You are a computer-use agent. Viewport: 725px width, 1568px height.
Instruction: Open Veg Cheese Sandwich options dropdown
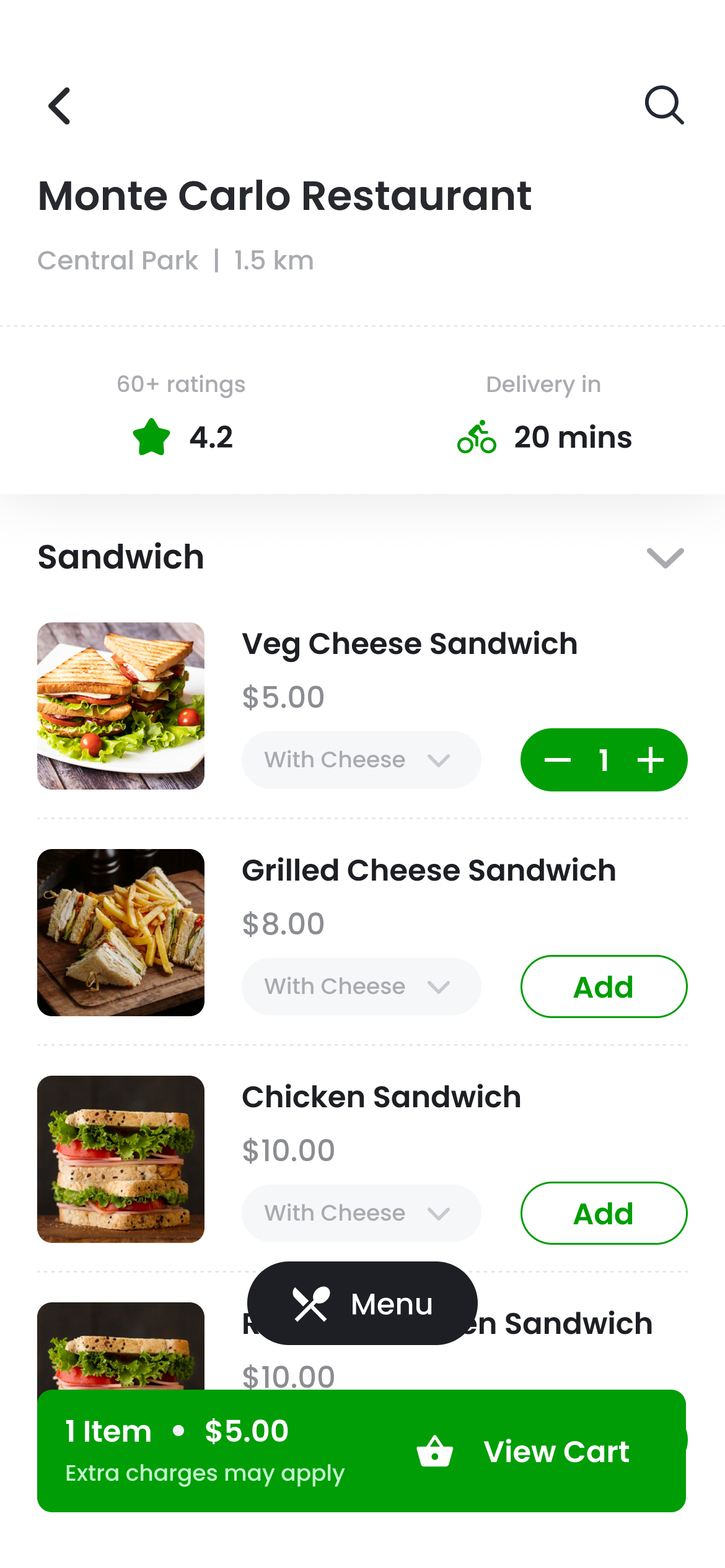tap(361, 760)
